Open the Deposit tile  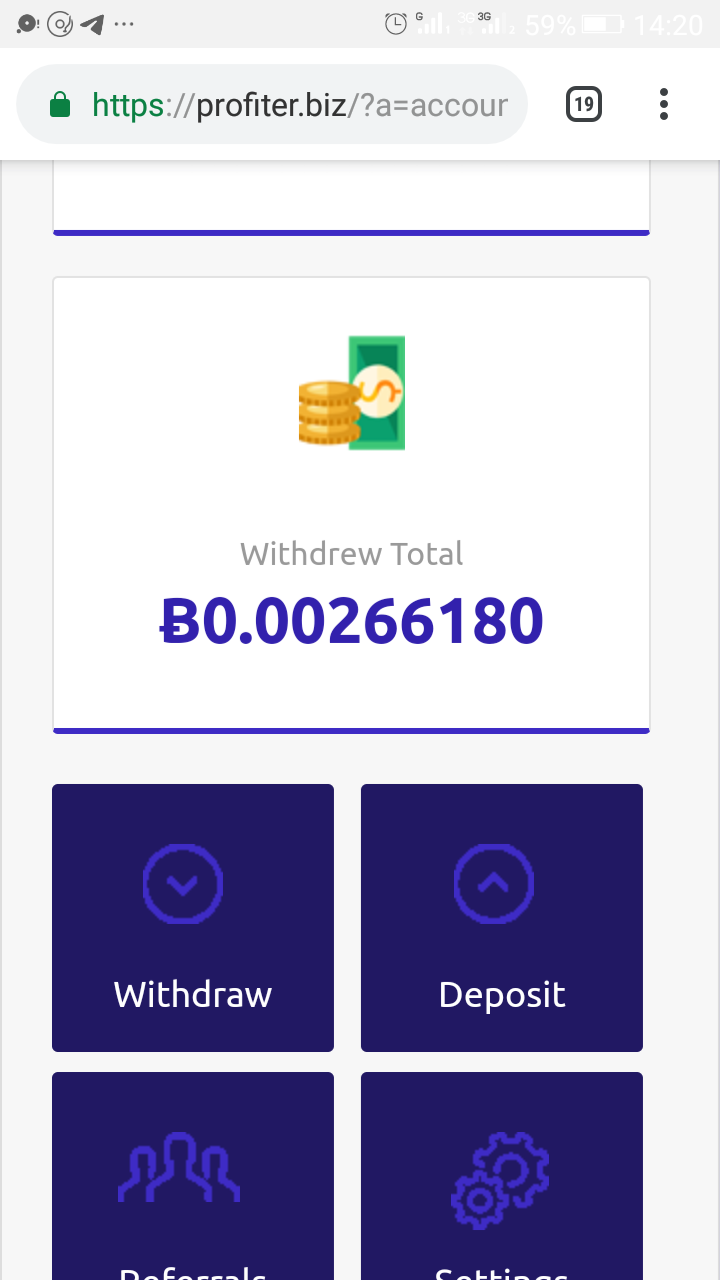[x=502, y=918]
